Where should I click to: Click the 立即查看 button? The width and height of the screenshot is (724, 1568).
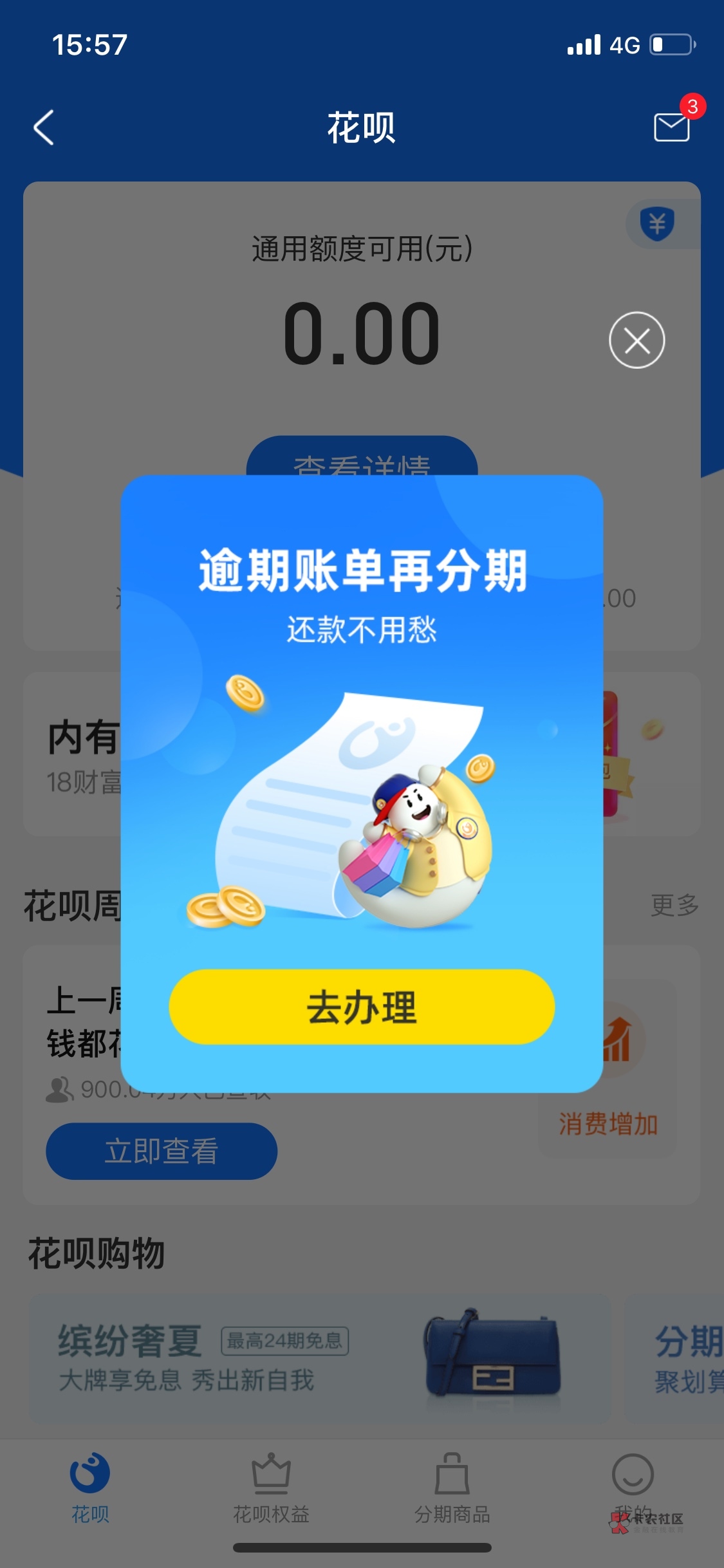tap(161, 1152)
